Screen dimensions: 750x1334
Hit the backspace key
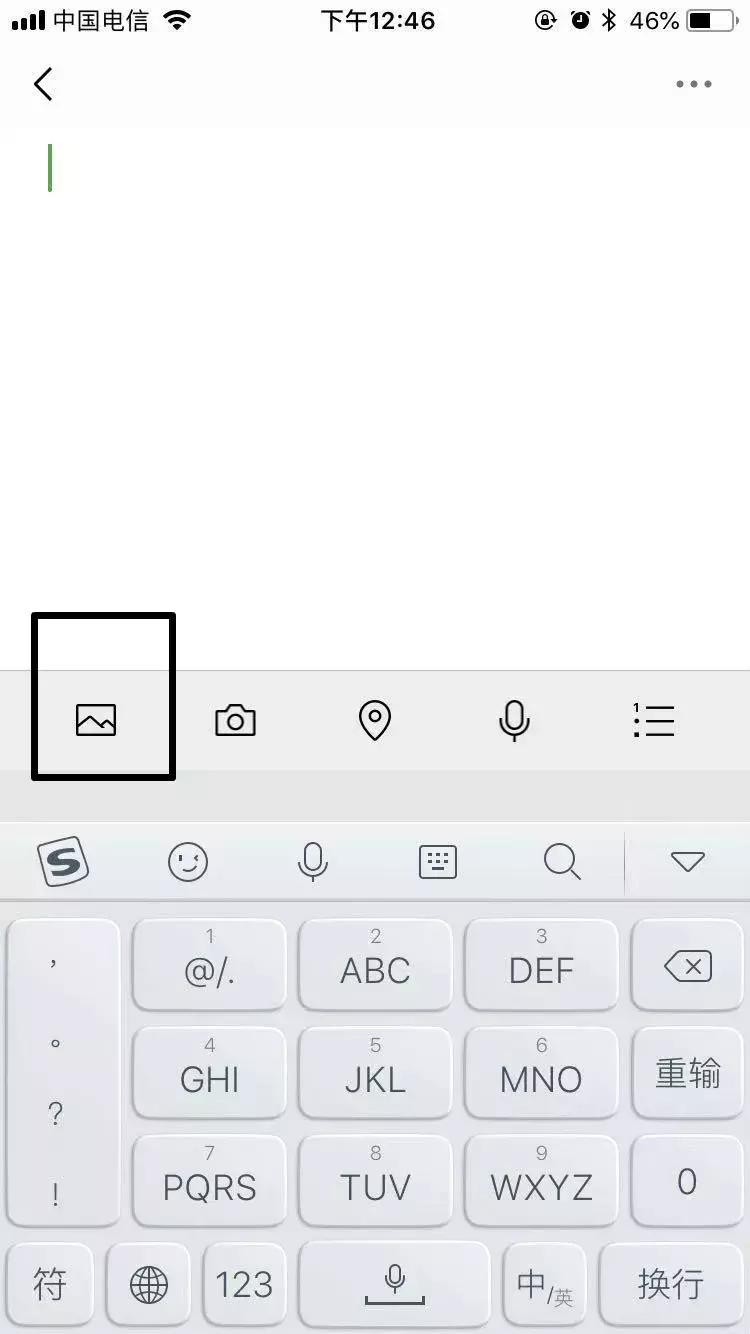click(687, 966)
